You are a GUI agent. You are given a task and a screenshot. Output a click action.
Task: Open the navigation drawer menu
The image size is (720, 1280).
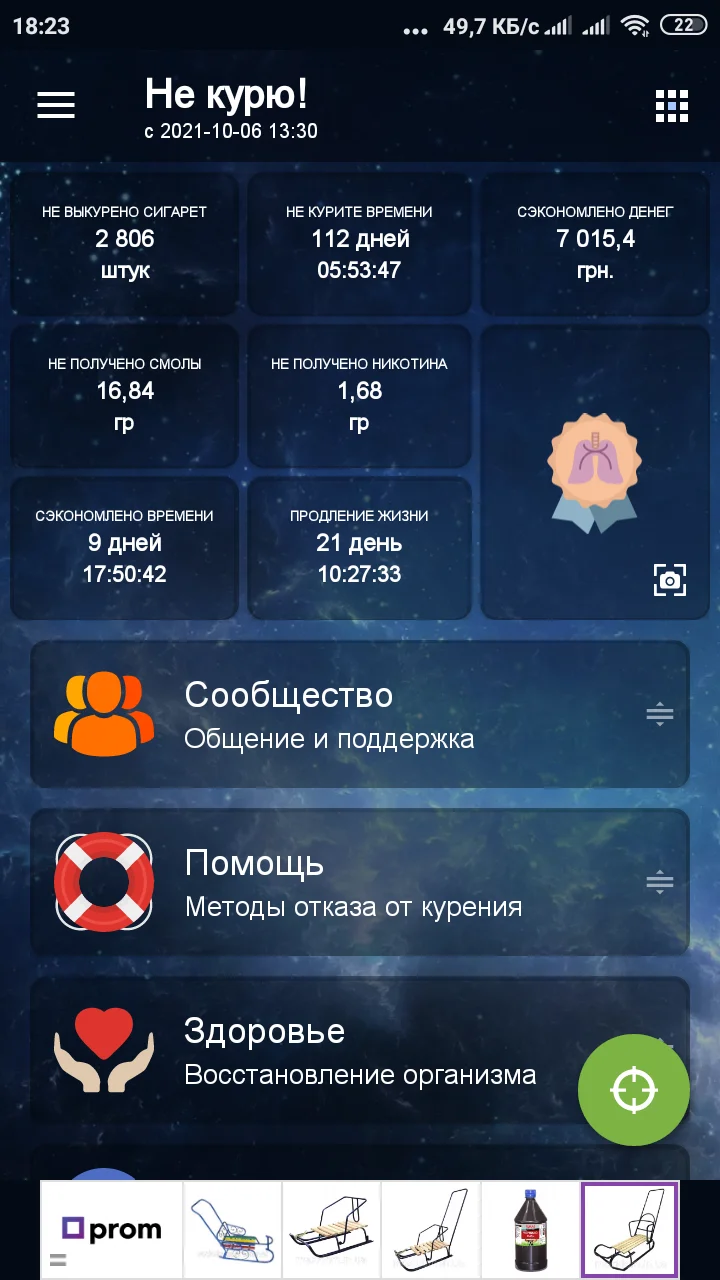tap(55, 105)
